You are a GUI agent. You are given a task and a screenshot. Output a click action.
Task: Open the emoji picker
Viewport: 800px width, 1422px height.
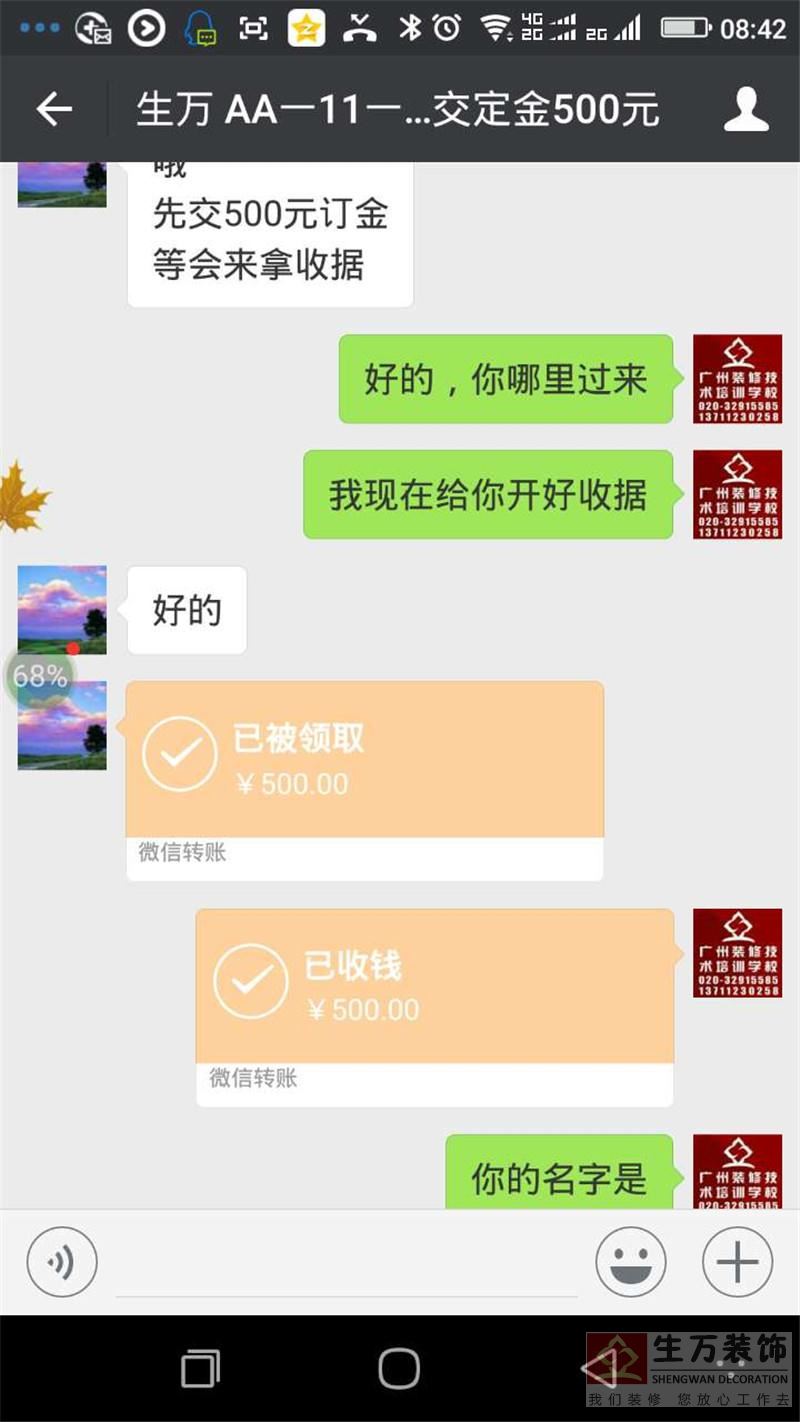click(631, 1262)
